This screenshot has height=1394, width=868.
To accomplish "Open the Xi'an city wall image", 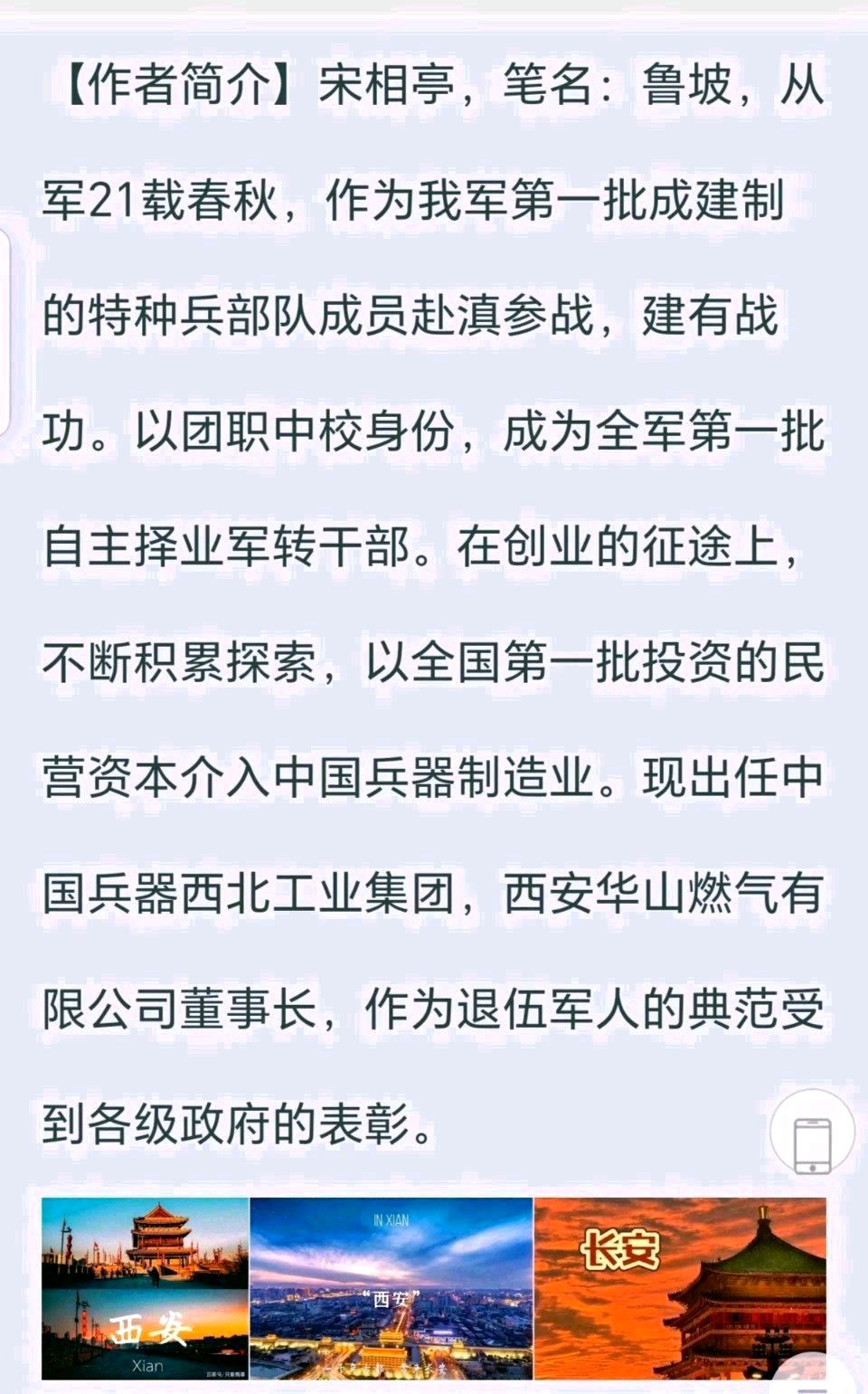I will click(x=146, y=1289).
